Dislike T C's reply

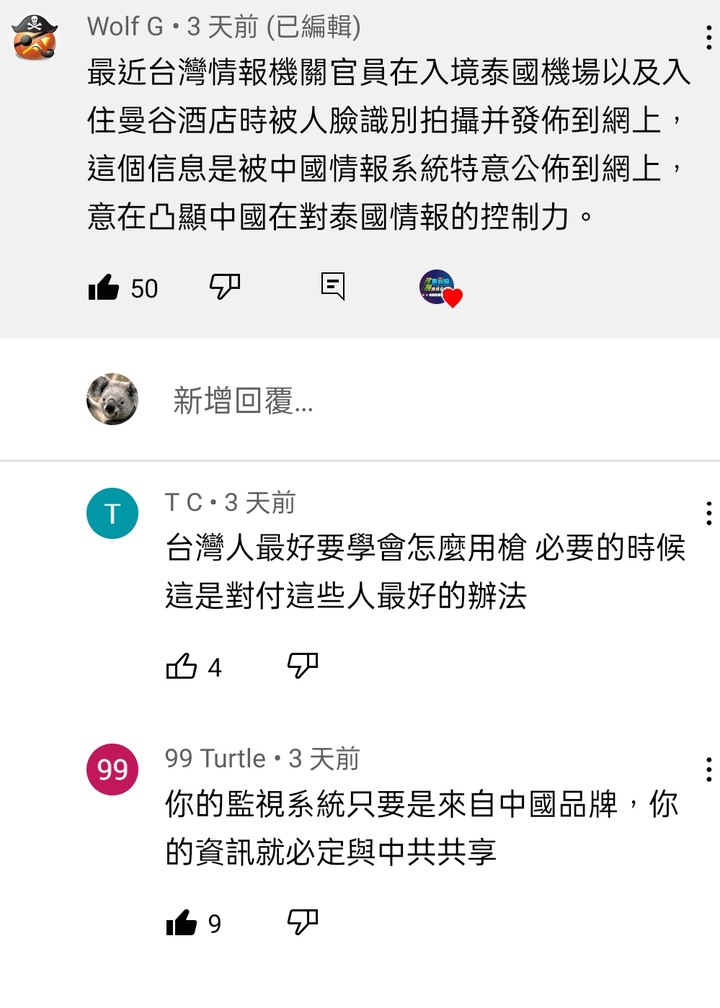click(302, 665)
